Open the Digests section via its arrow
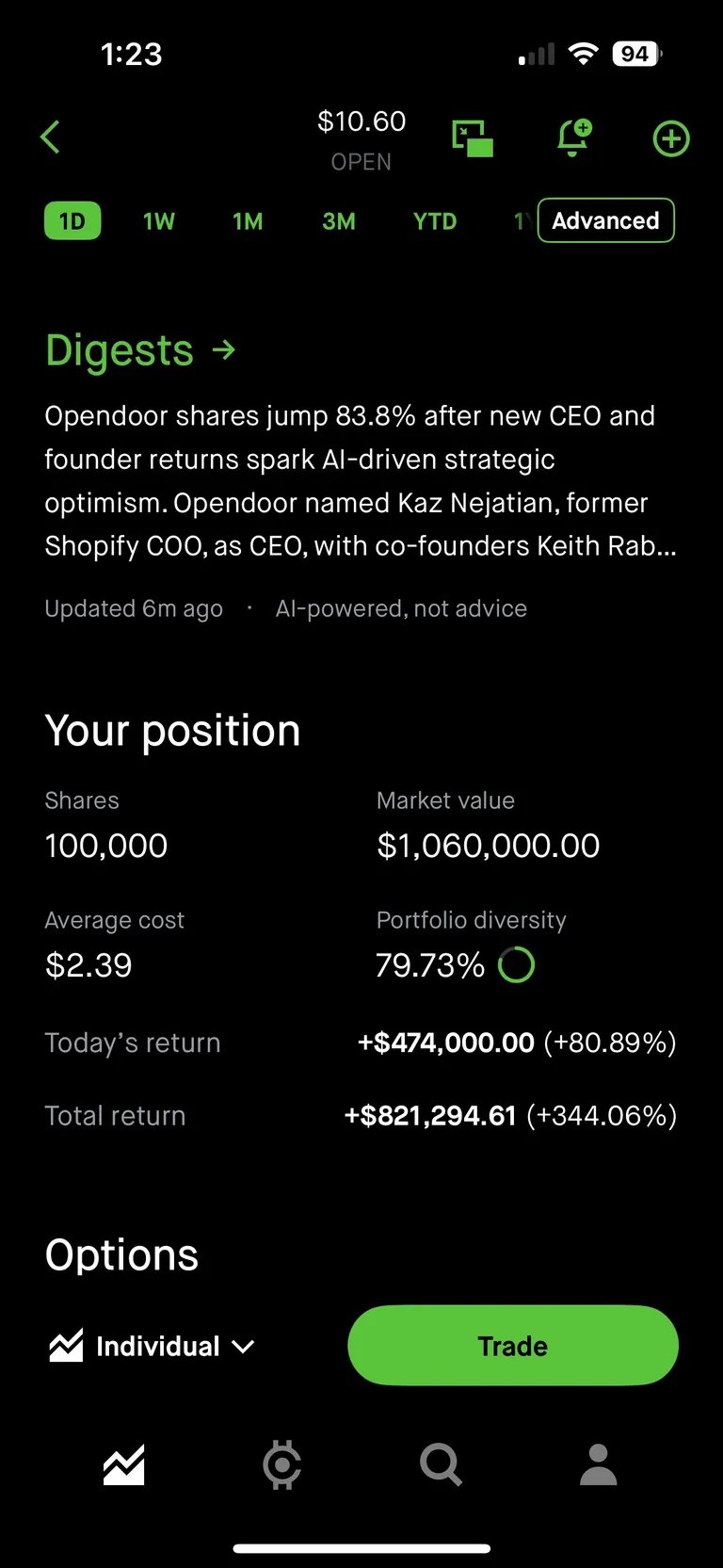The height and width of the screenshot is (1568, 723). (x=223, y=349)
